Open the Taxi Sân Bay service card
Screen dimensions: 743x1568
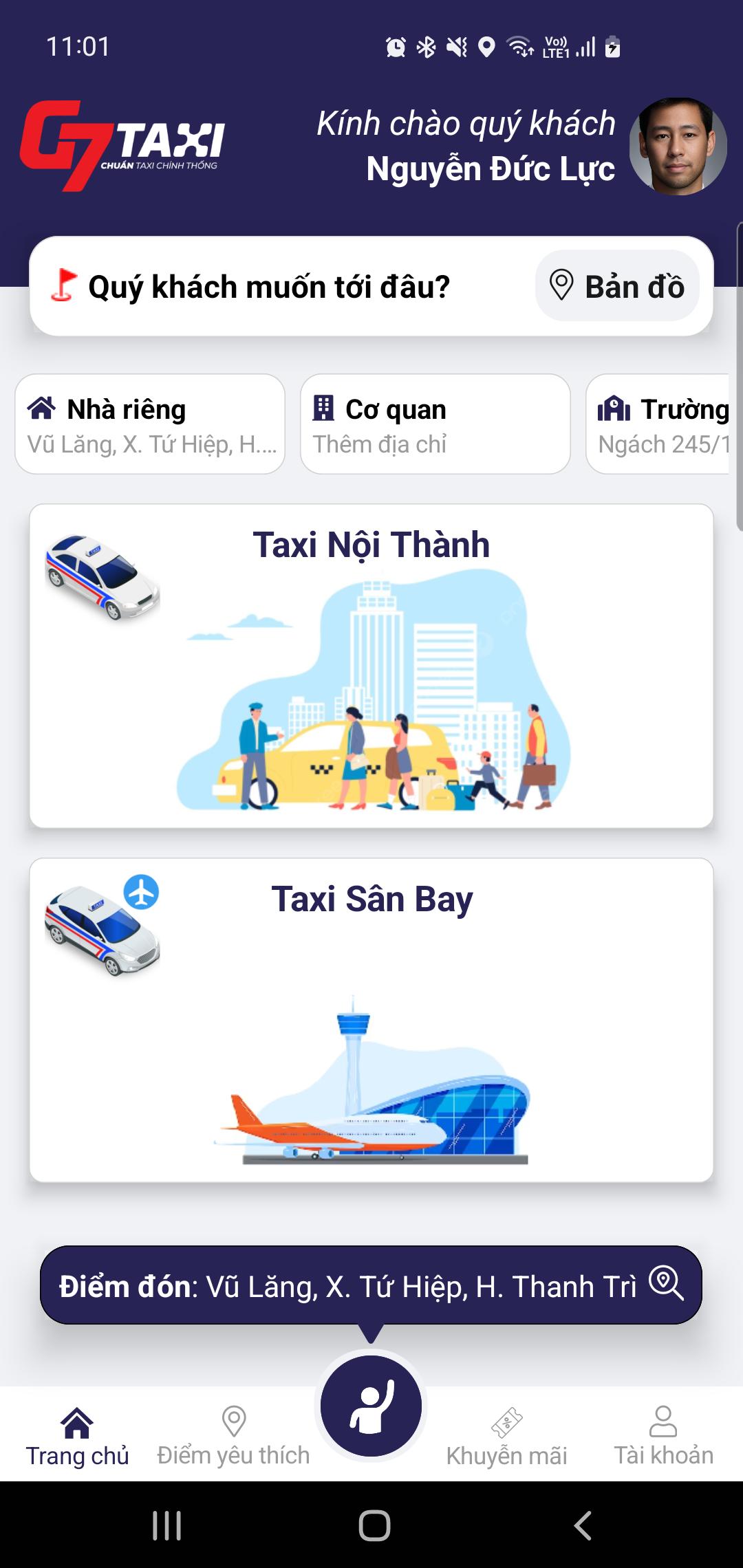(371, 1020)
